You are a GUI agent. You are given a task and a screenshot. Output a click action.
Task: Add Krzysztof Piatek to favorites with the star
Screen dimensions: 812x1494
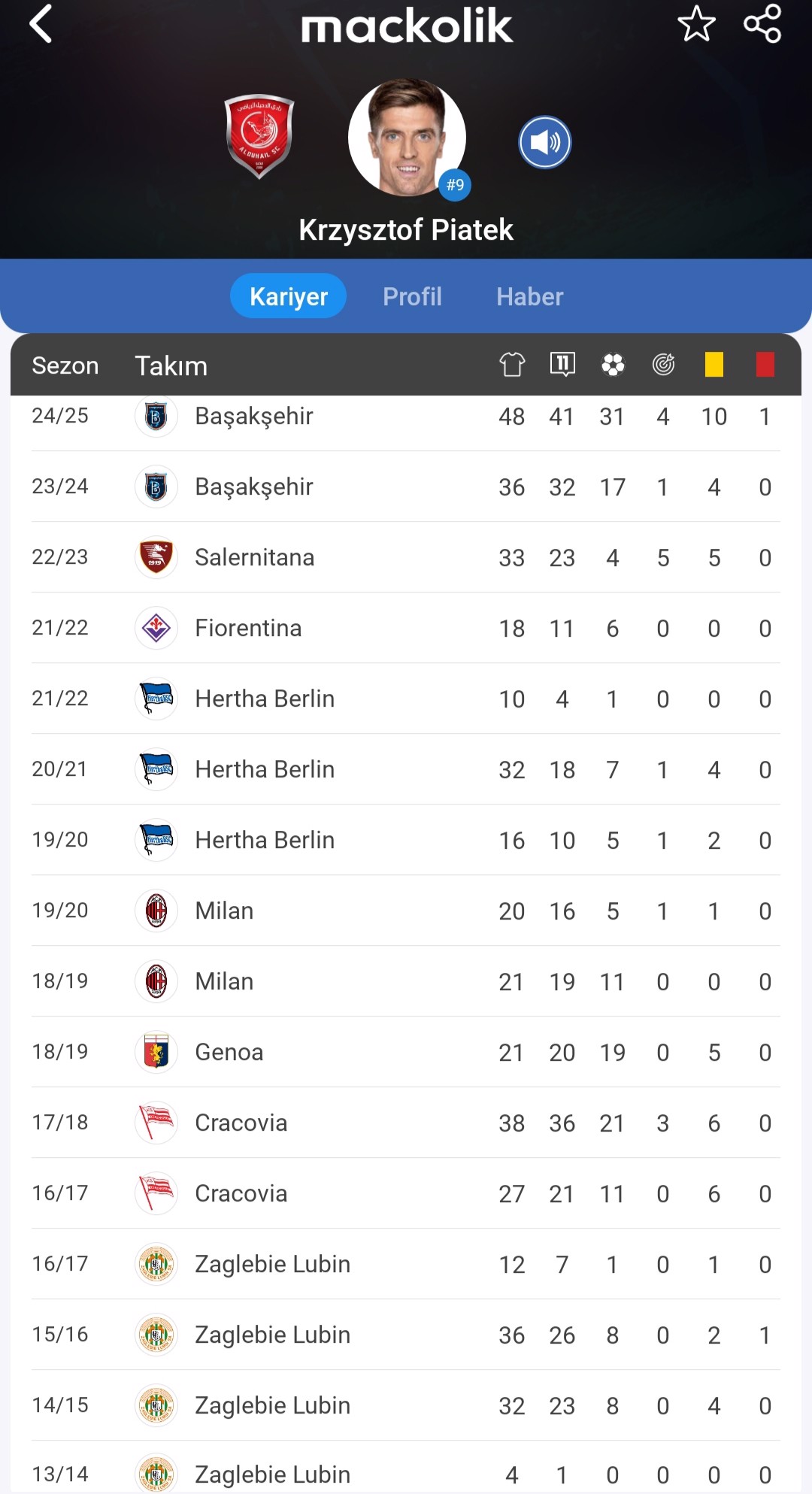pyautogui.click(x=696, y=23)
